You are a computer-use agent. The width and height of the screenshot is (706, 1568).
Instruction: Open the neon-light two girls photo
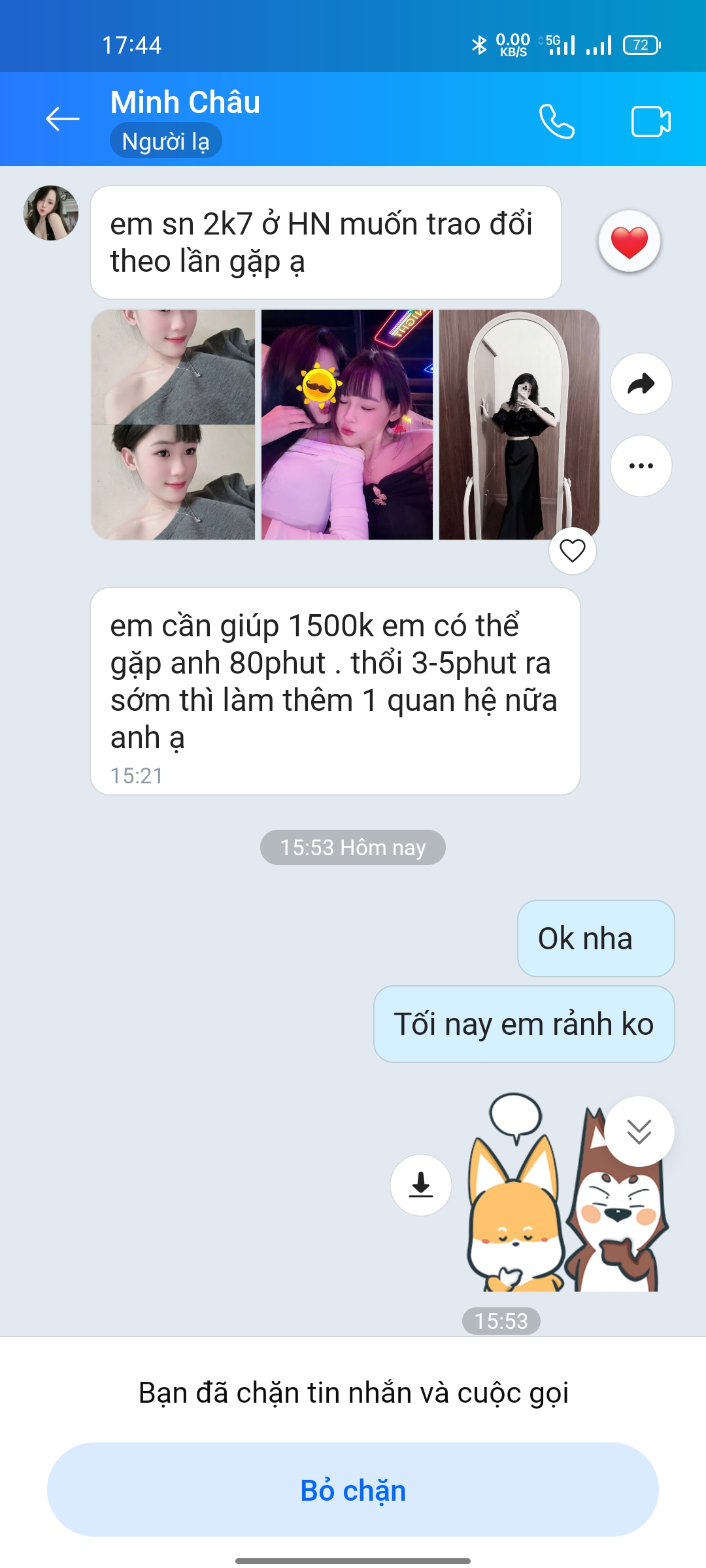coord(347,425)
